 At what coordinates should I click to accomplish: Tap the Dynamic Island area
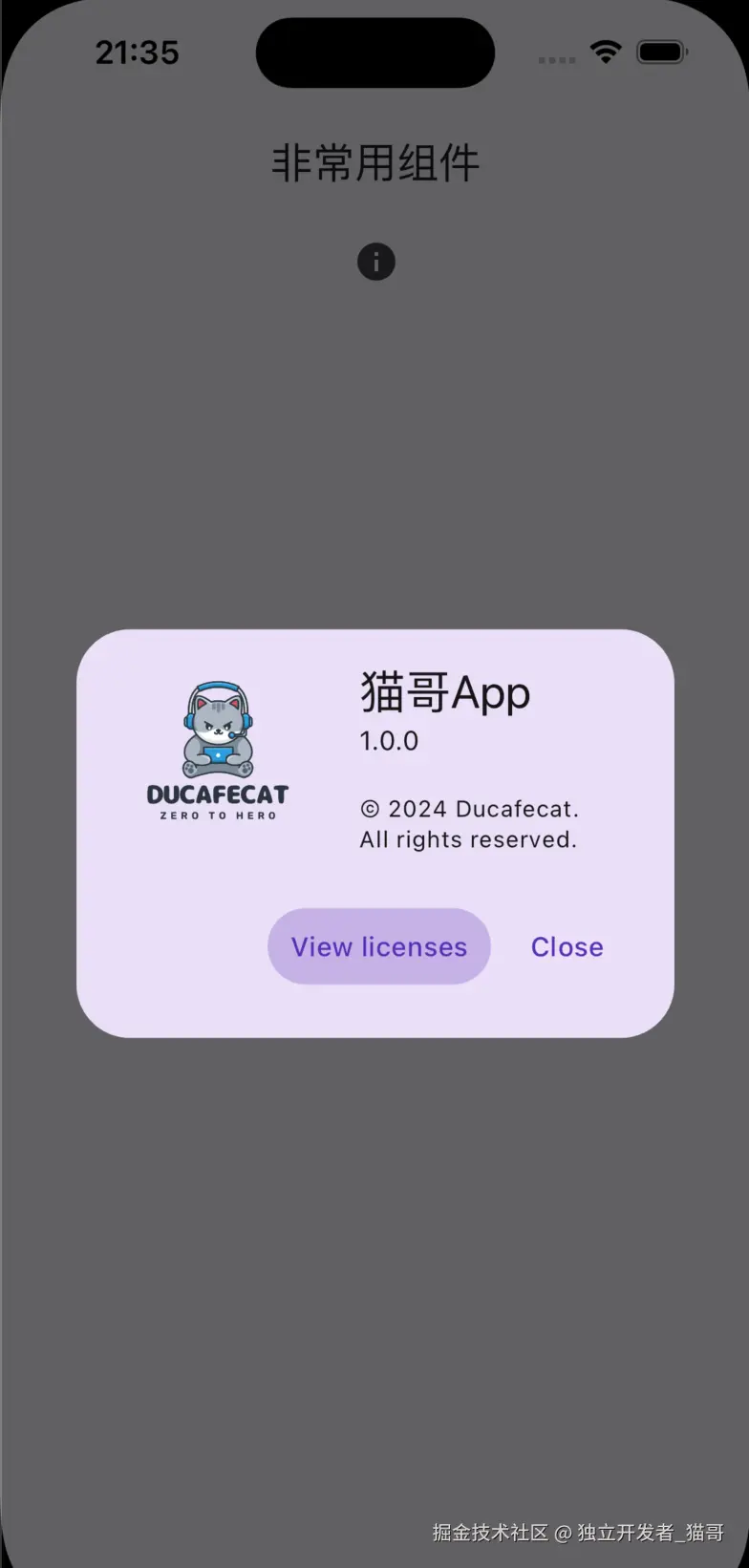pos(374,53)
